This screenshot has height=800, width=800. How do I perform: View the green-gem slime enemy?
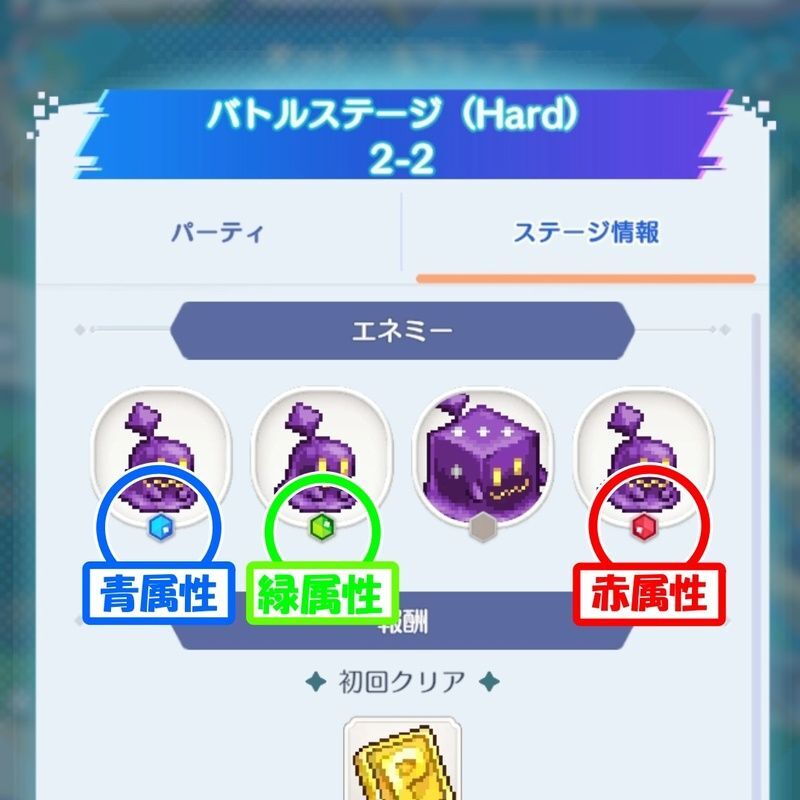(x=321, y=448)
